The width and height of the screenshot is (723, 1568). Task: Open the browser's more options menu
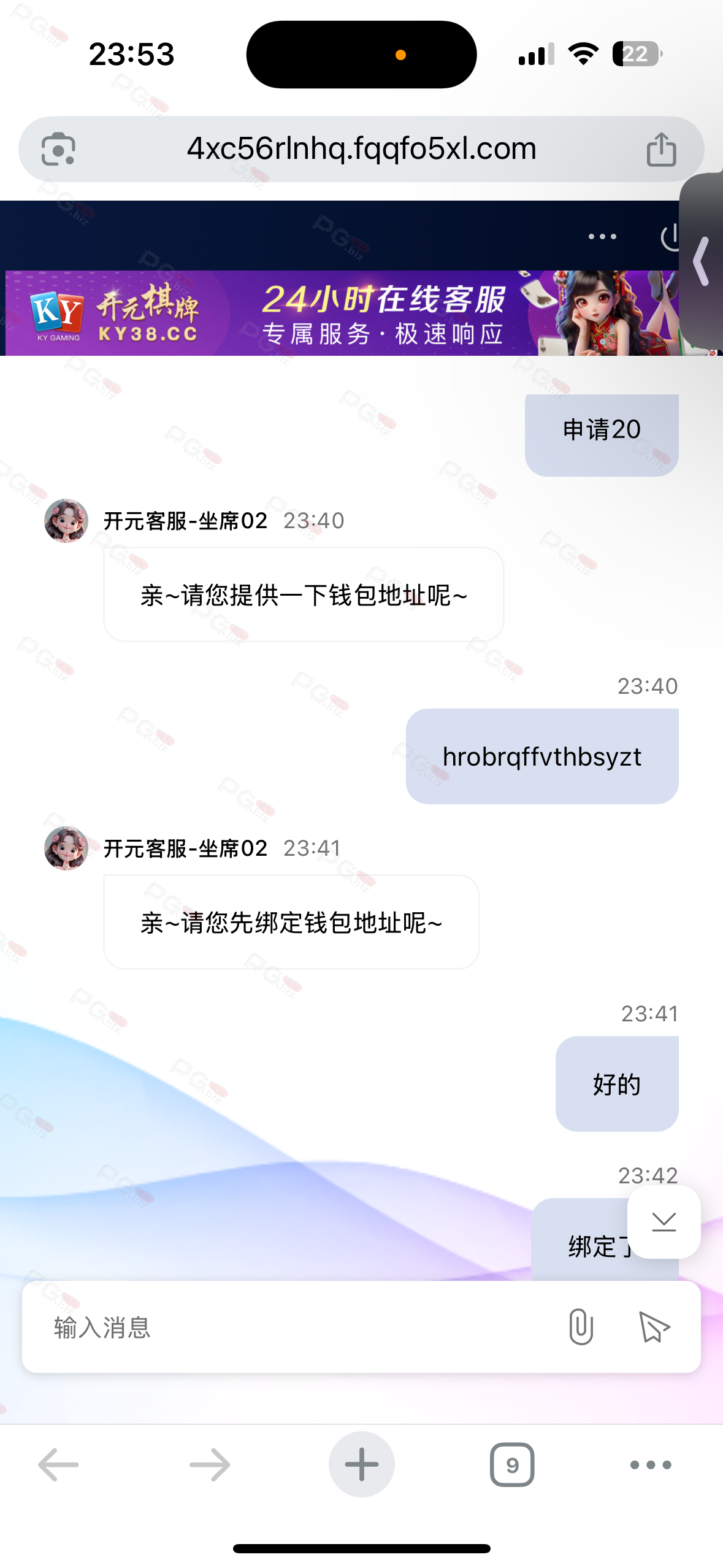651,1464
